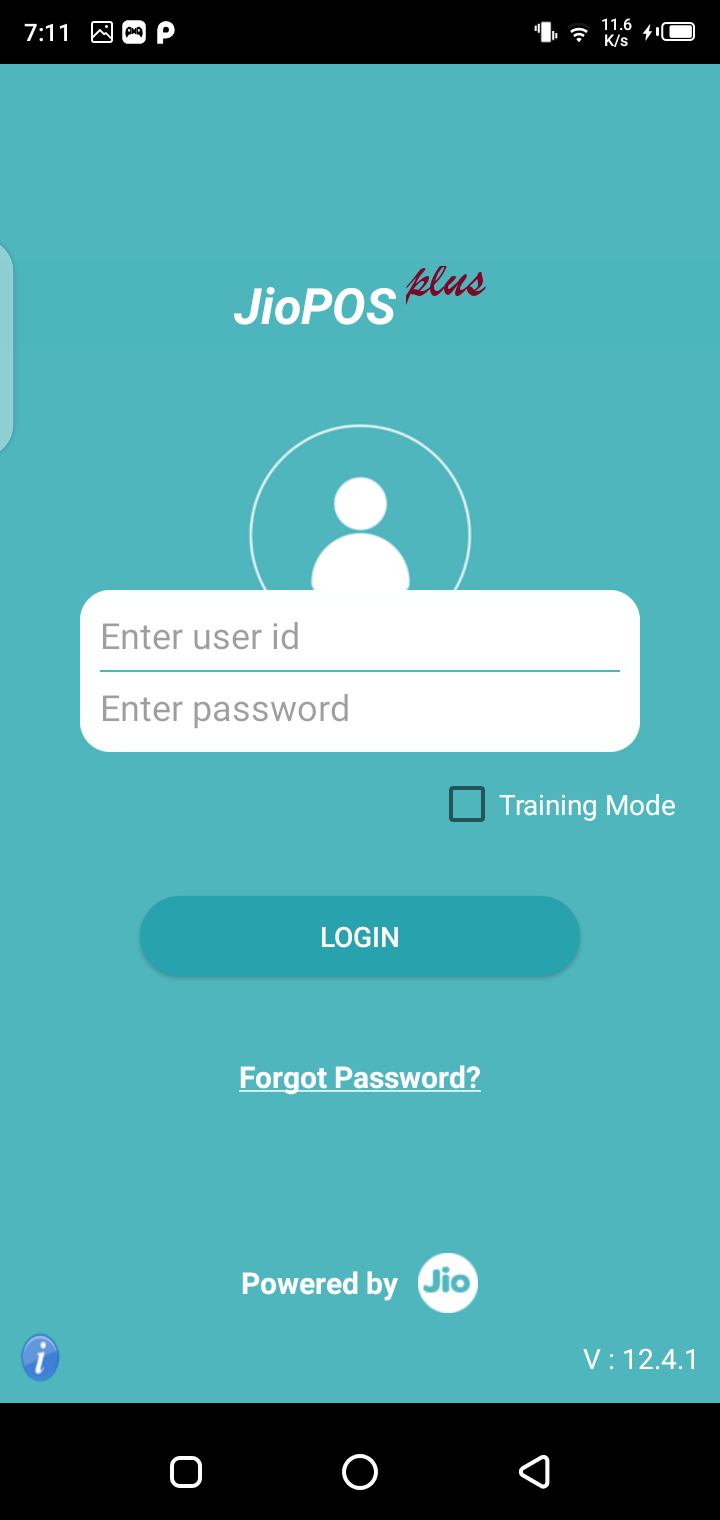Open the blue info icon

tap(40, 1358)
